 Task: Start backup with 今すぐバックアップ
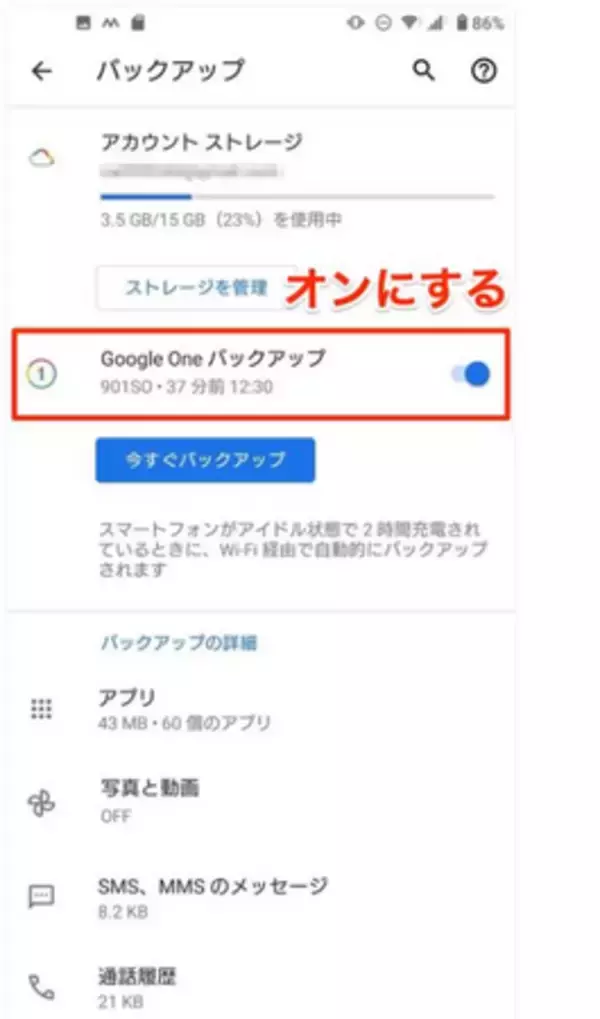coord(205,460)
